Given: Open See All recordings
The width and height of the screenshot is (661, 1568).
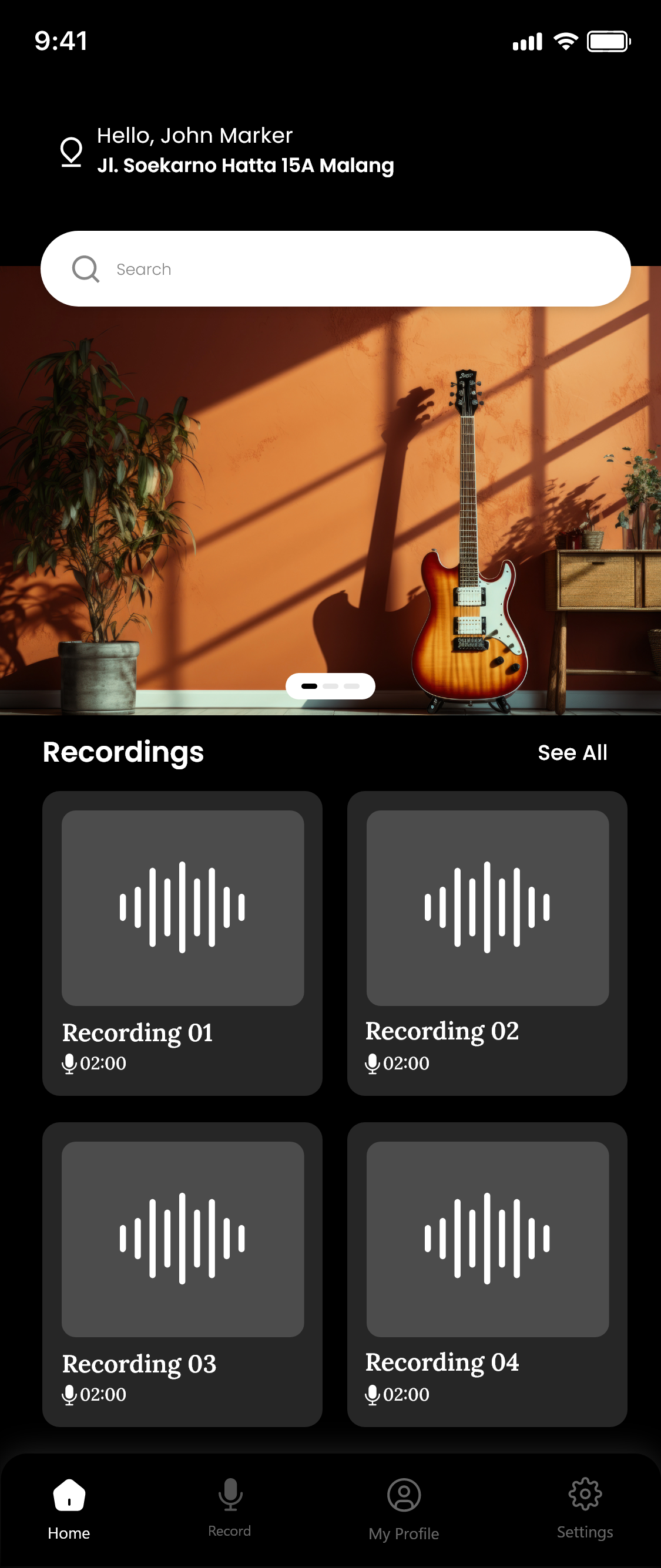Looking at the screenshot, I should coord(572,752).
